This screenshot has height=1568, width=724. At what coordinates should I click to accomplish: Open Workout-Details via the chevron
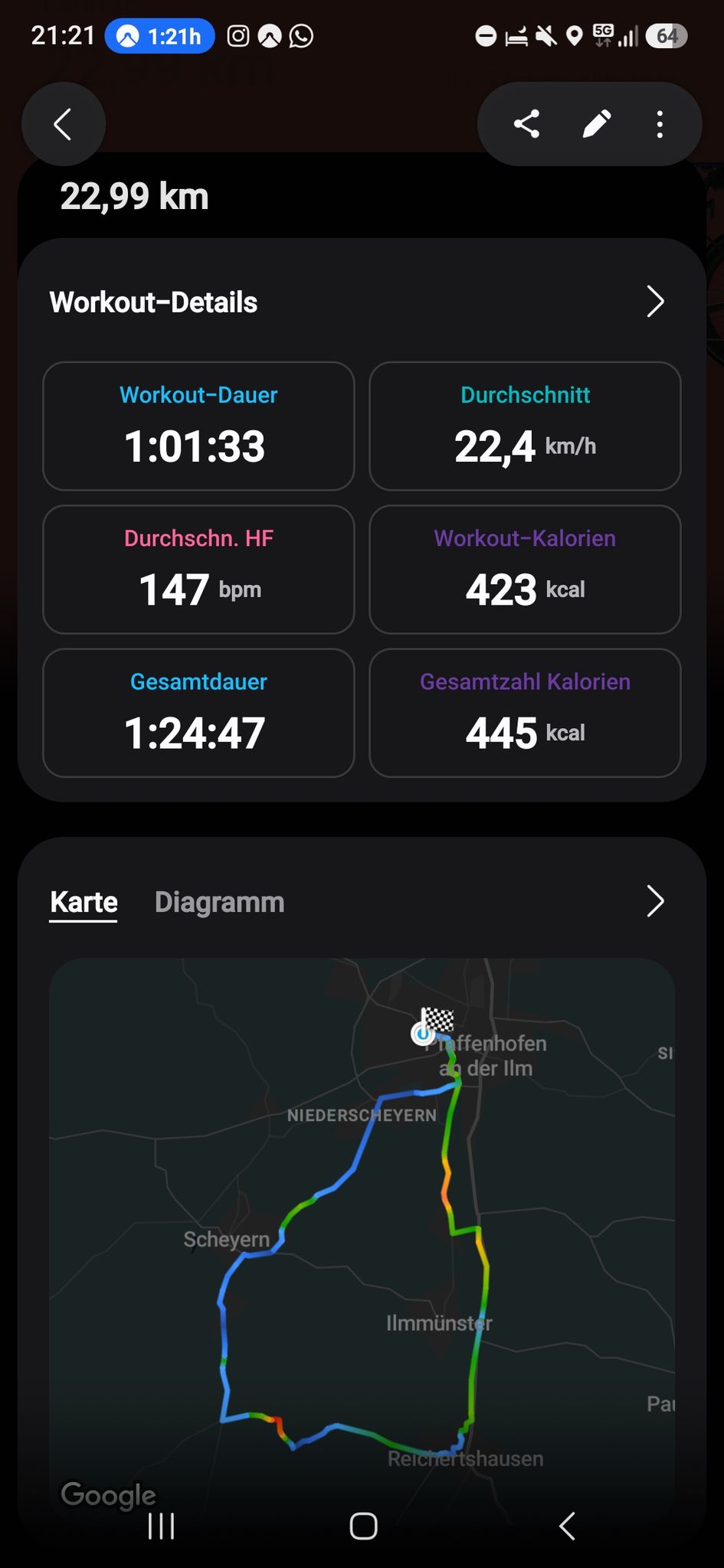655,302
